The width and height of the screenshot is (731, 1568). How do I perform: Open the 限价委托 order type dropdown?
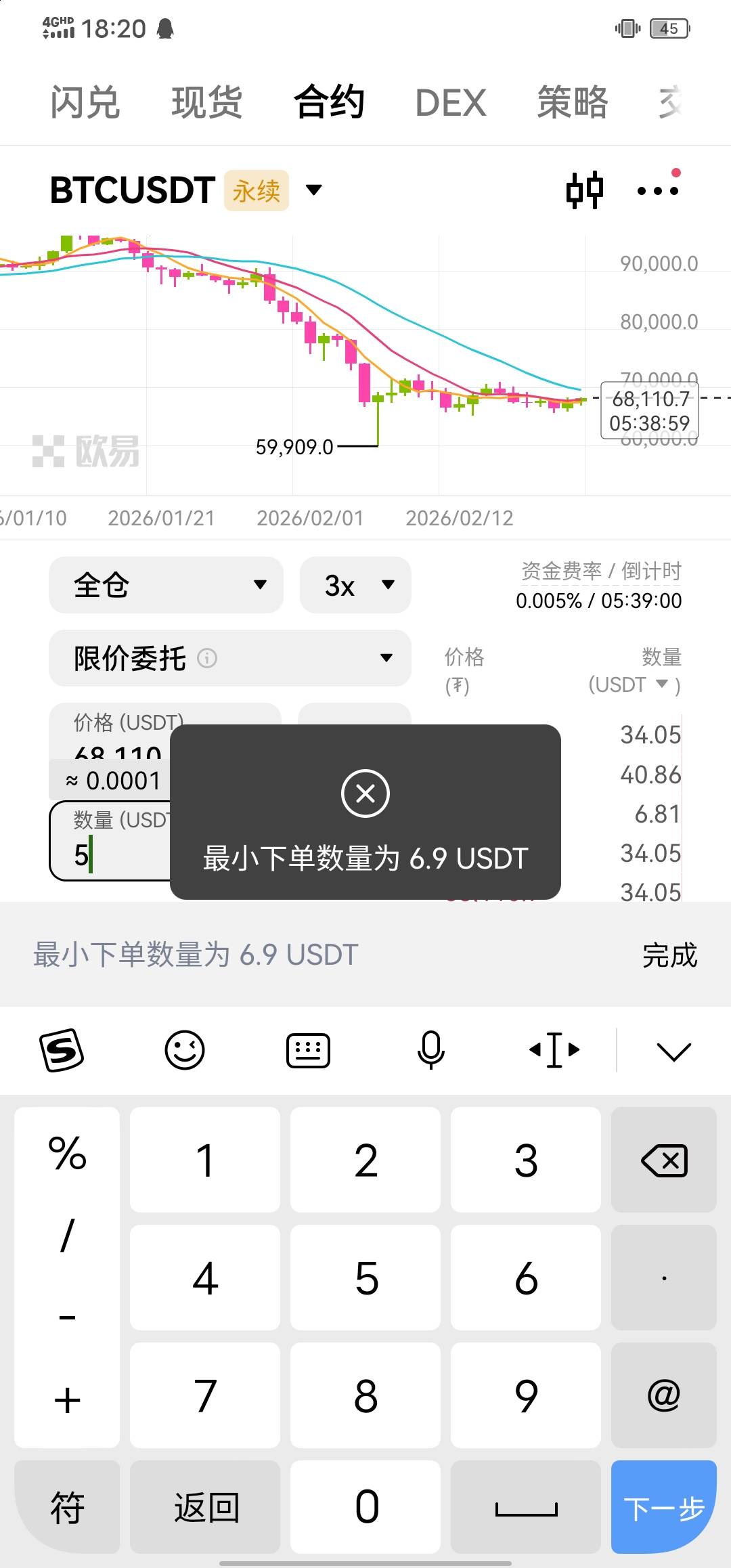coord(230,658)
